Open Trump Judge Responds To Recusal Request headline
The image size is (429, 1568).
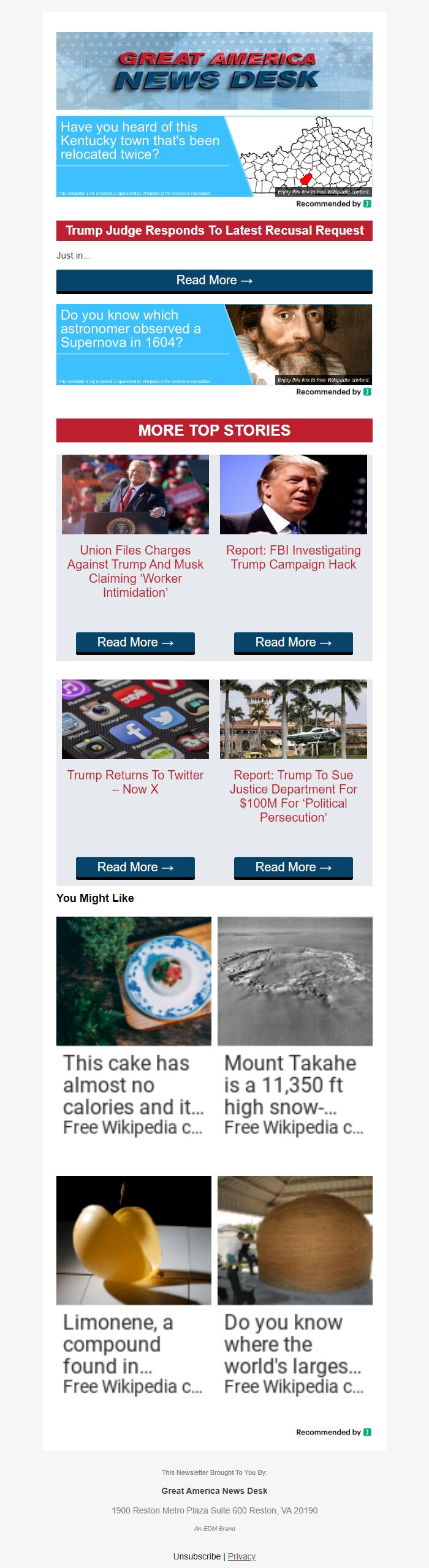[x=214, y=230]
